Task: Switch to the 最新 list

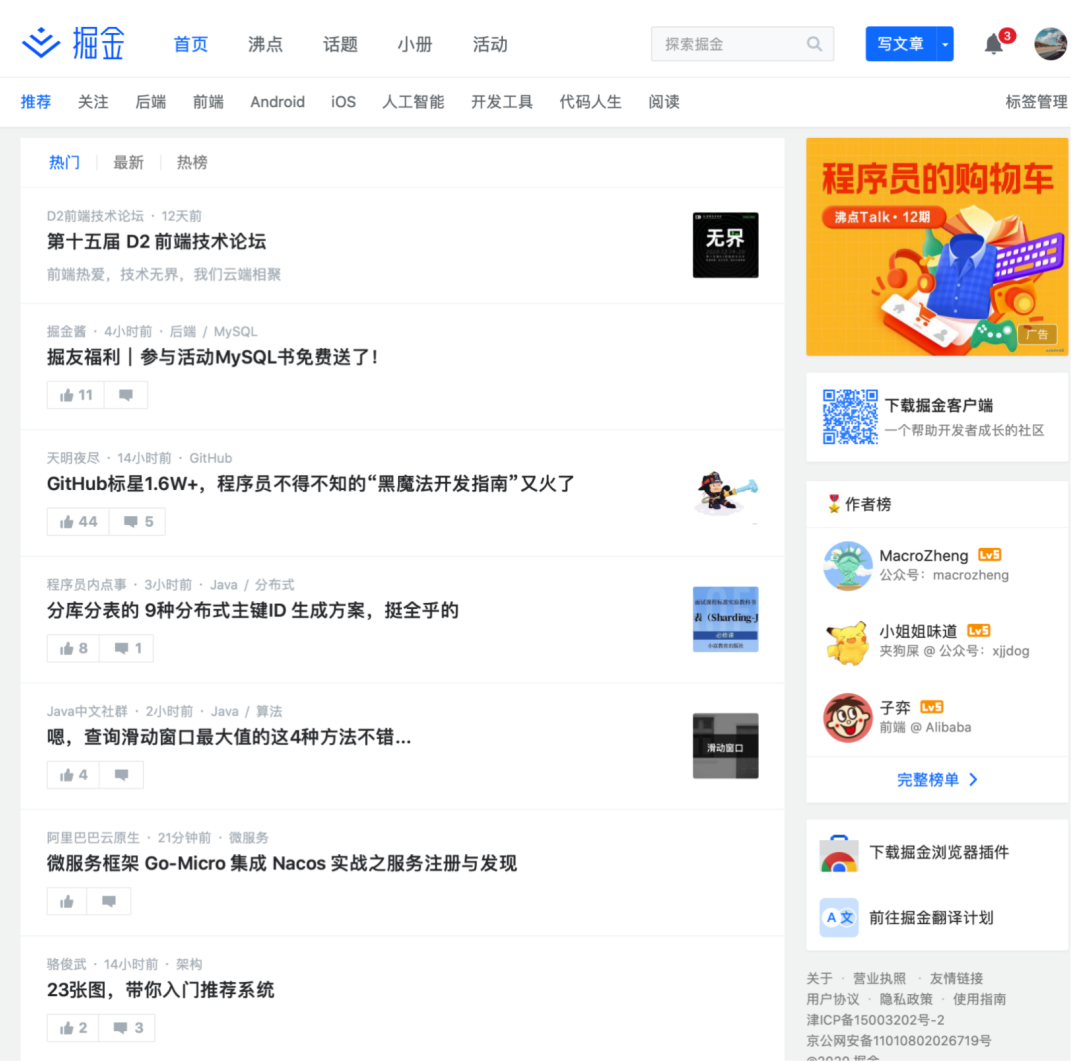Action: pyautogui.click(x=128, y=162)
